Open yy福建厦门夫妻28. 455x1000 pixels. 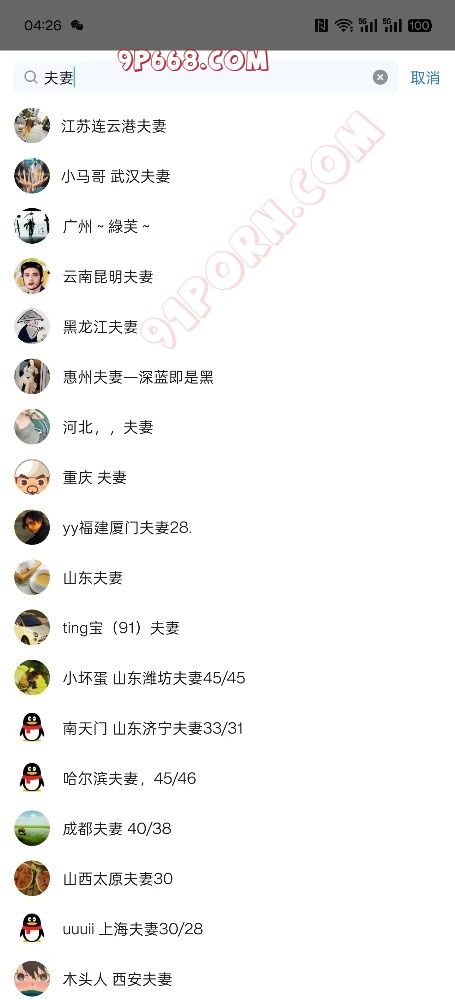pos(227,527)
